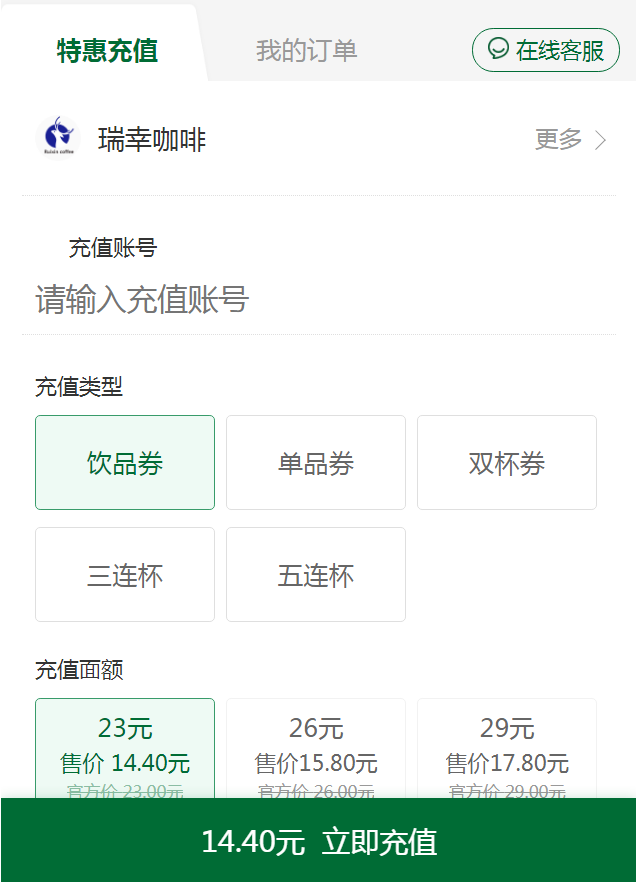The image size is (636, 882).
Task: Tap 更多 to see more brands
Action: 570,140
